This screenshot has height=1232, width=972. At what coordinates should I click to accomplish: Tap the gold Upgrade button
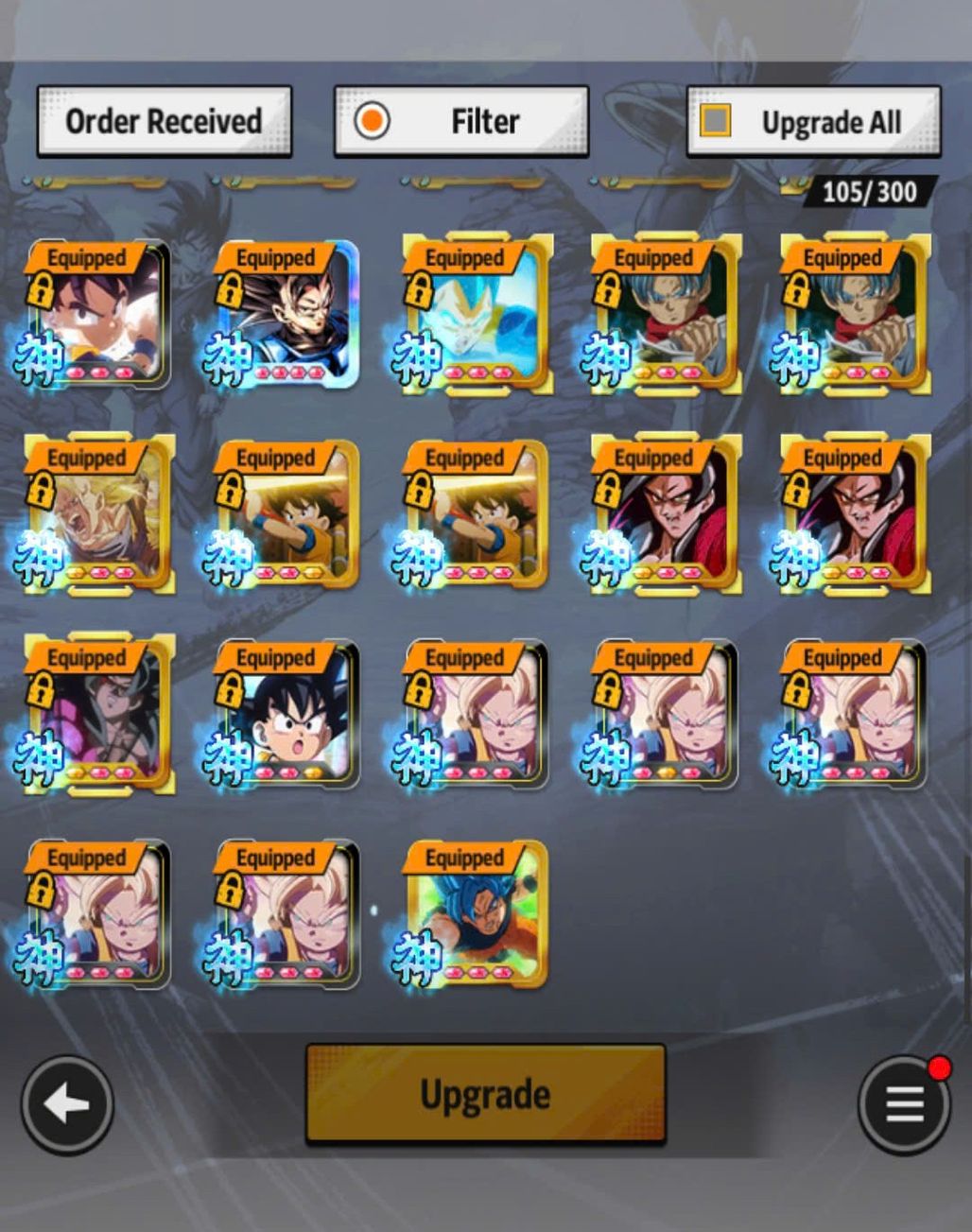[485, 1094]
